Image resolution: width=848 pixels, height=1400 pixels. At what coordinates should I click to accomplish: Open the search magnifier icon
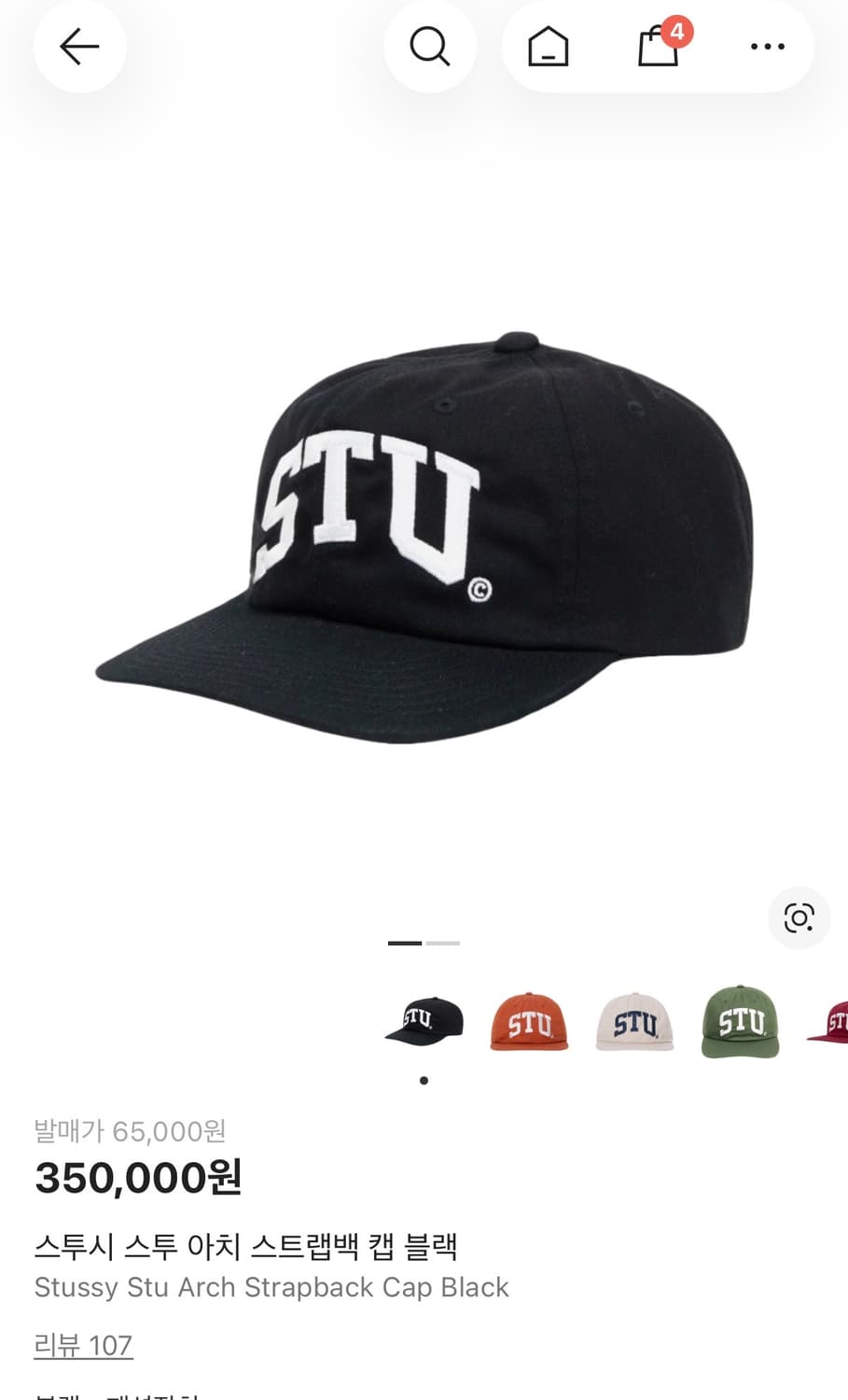(x=430, y=46)
